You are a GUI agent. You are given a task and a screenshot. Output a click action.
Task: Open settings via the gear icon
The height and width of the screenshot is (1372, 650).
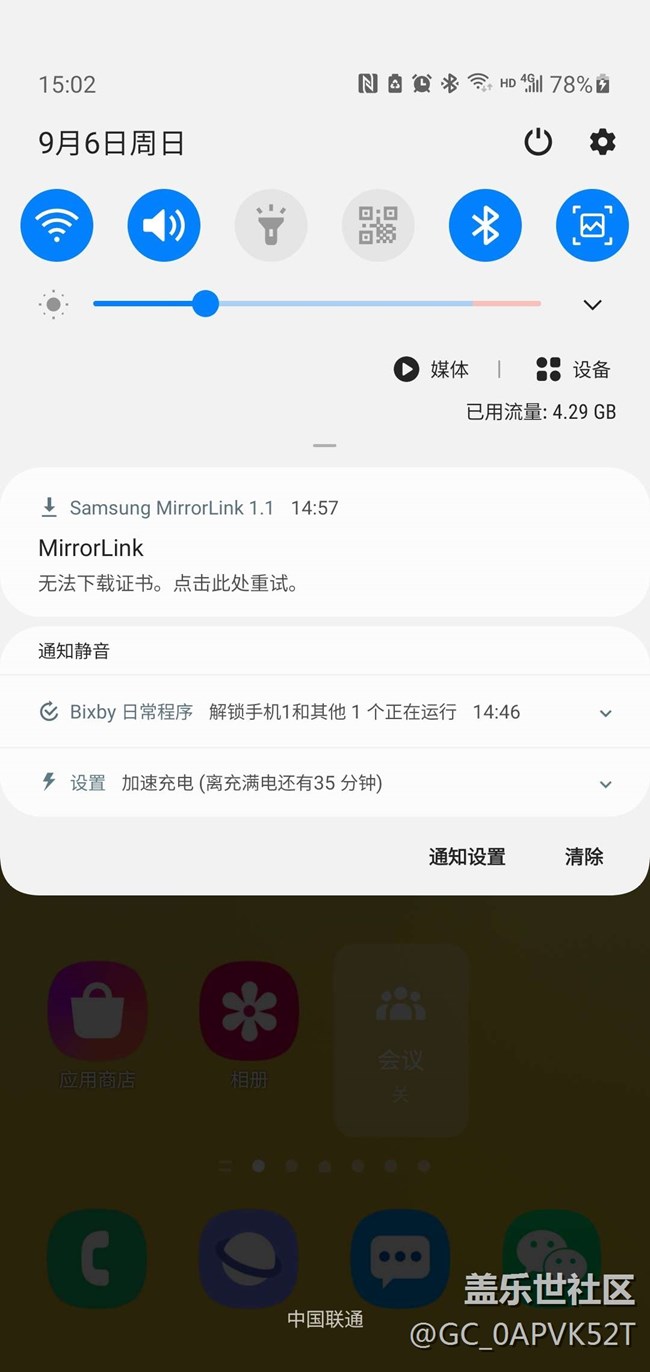pos(602,142)
